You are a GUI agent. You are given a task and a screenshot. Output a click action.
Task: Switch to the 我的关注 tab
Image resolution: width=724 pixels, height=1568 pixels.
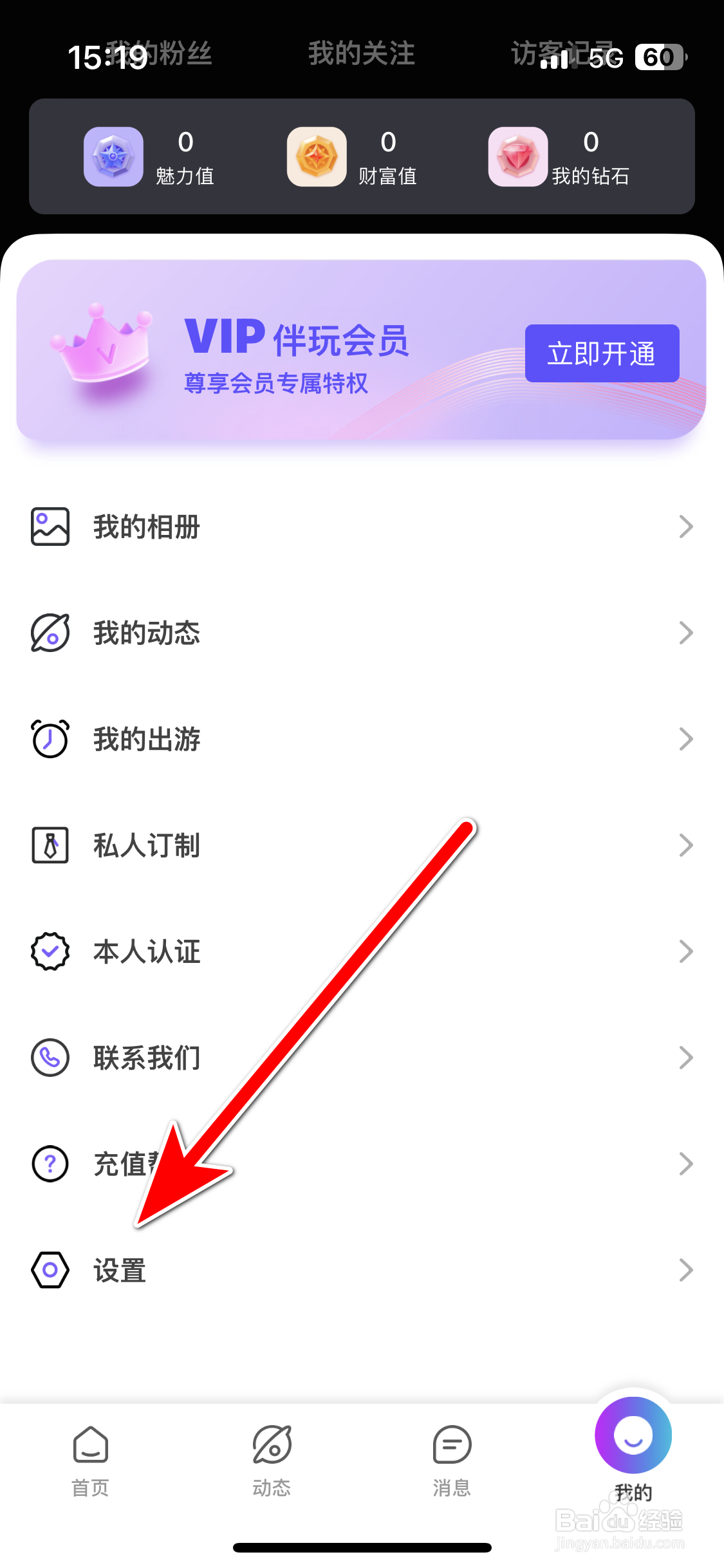pos(362,53)
